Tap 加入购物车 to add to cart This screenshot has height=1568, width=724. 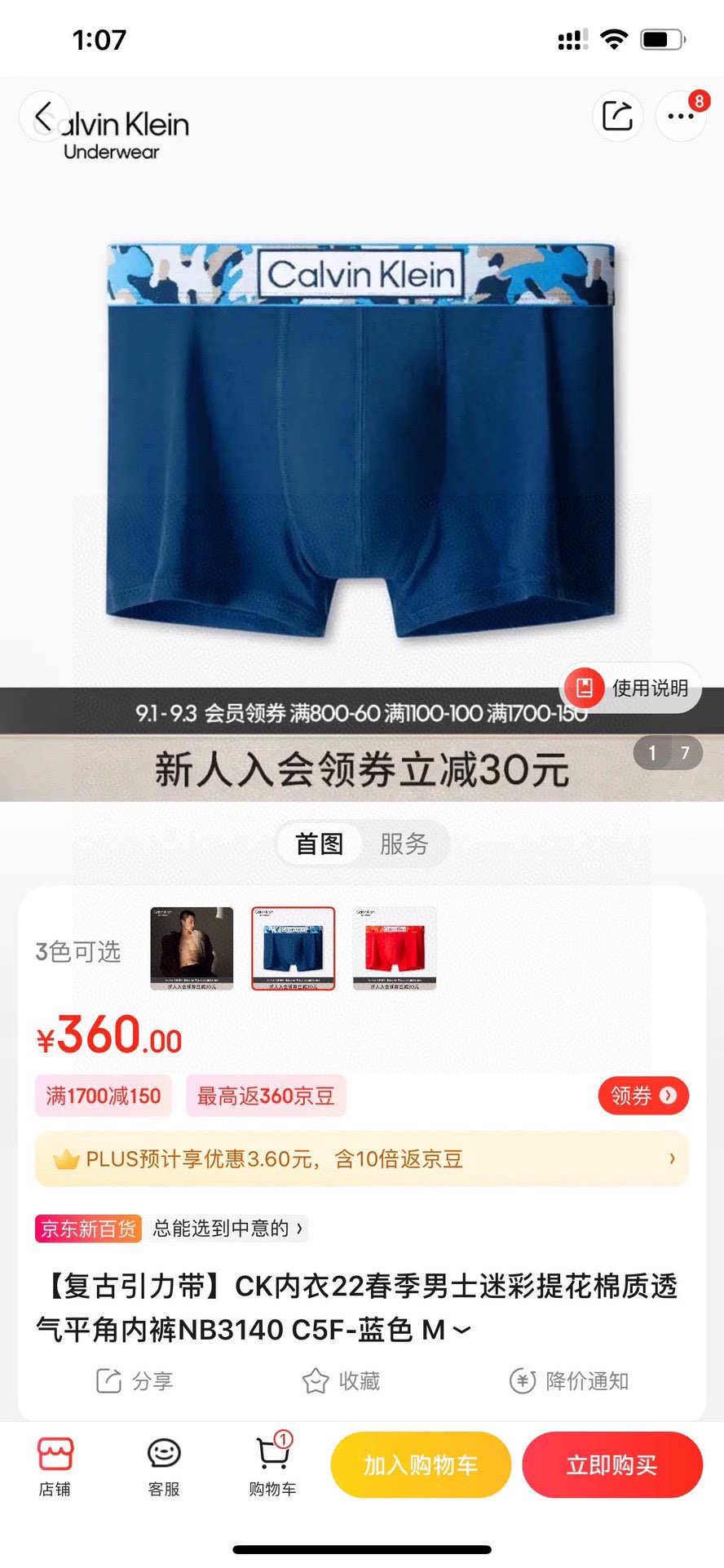[x=421, y=1465]
